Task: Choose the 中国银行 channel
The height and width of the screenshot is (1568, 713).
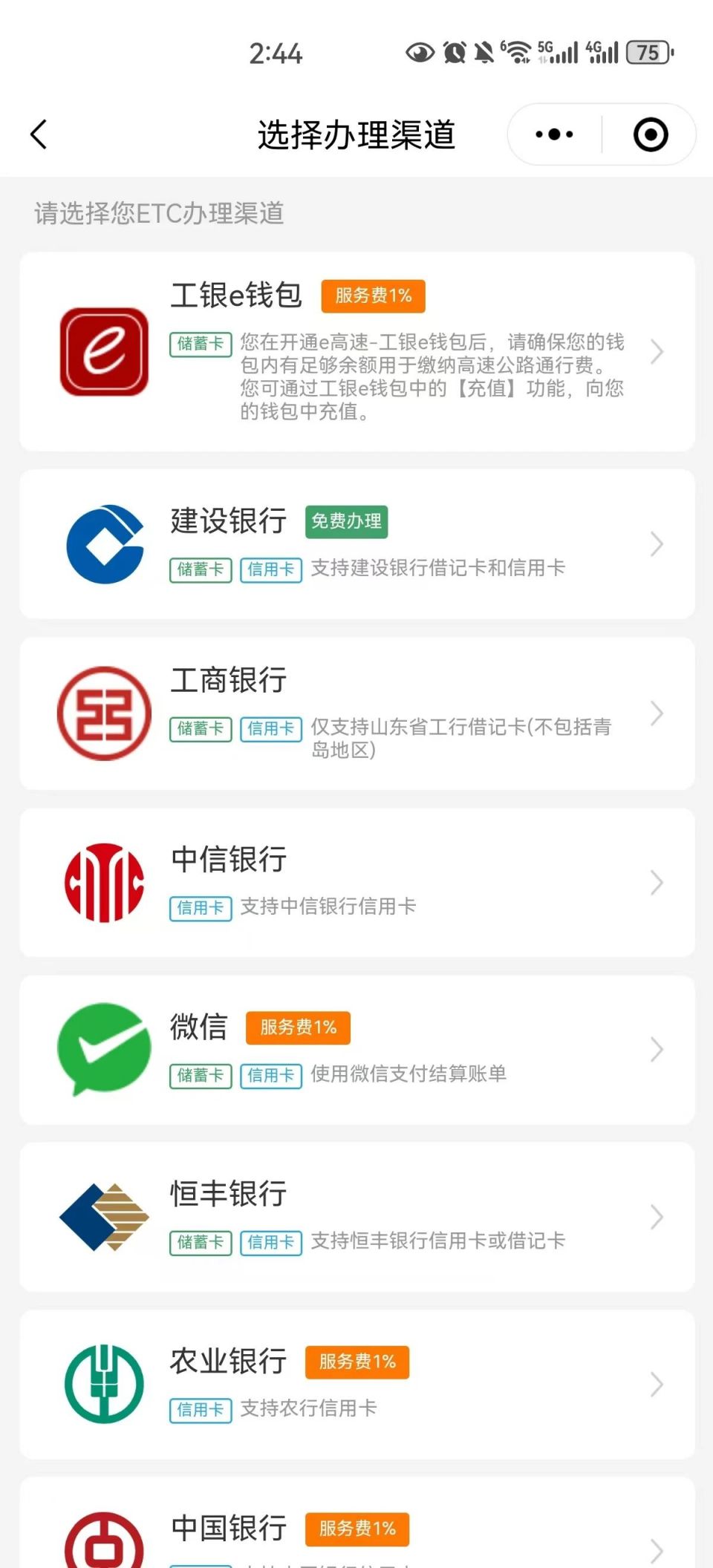Action: click(x=357, y=1523)
